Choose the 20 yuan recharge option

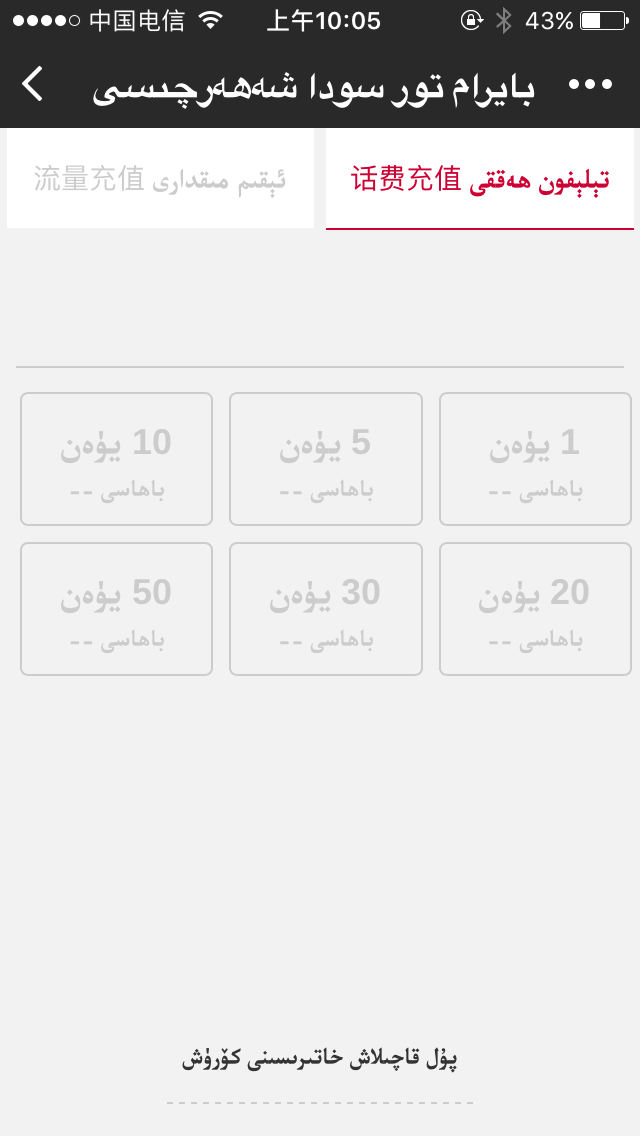tap(535, 609)
